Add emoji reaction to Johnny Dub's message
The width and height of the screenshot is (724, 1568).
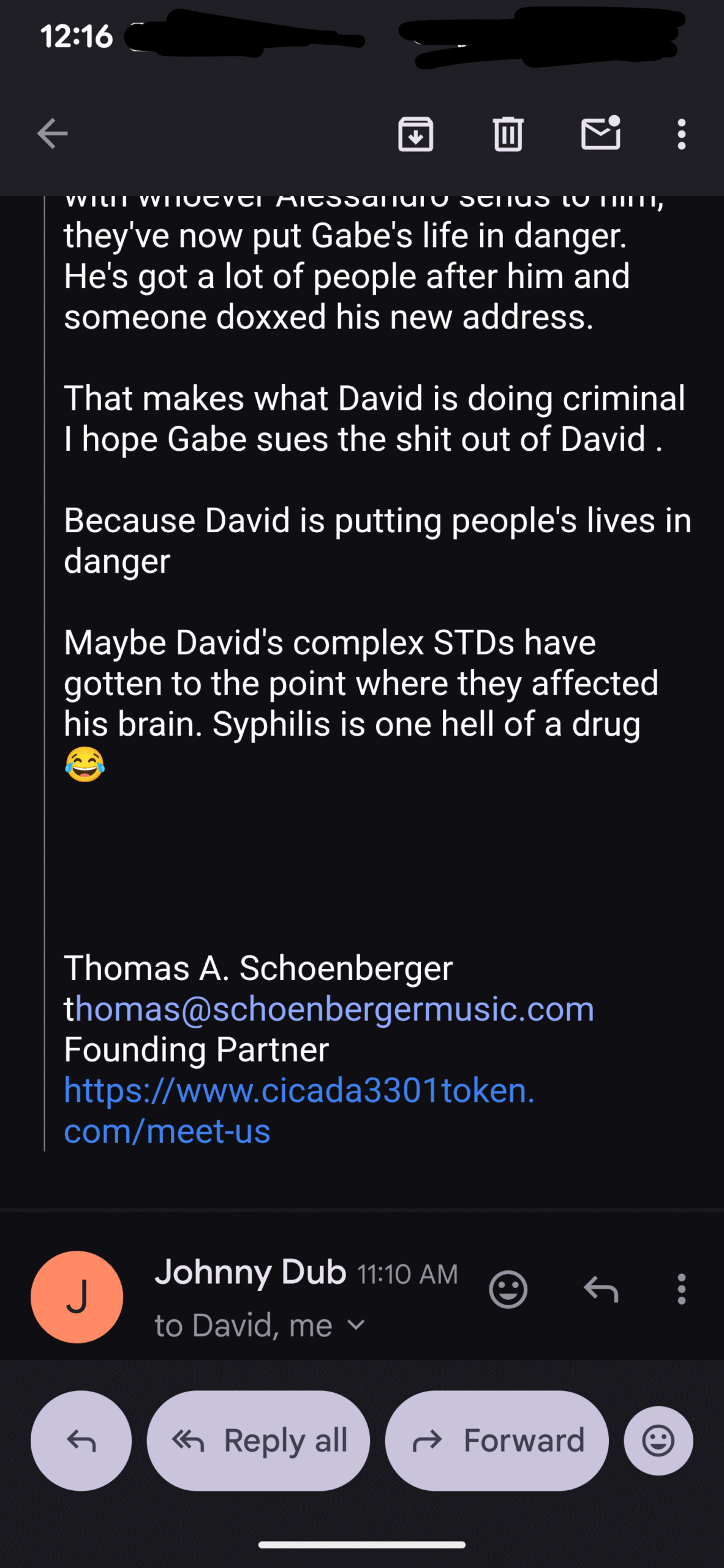tap(508, 1289)
